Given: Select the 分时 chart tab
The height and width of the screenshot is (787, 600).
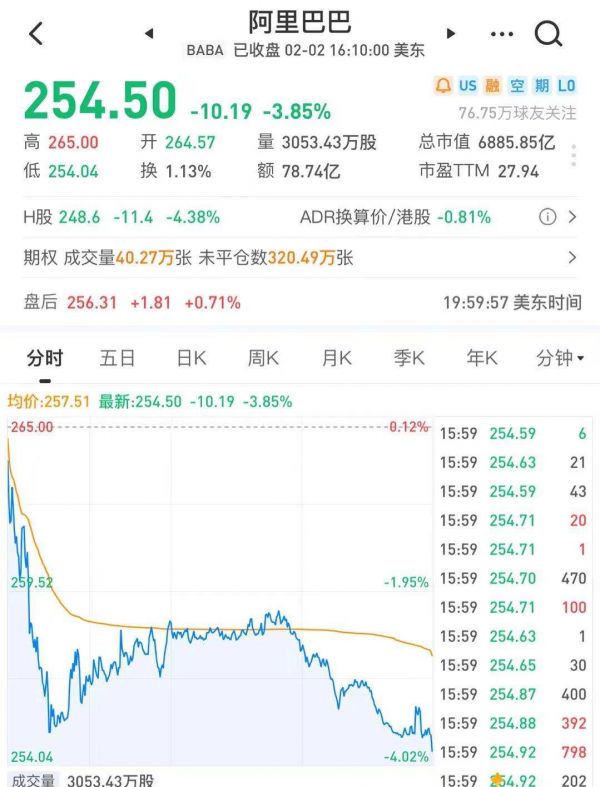Looking at the screenshot, I should coord(44,358).
